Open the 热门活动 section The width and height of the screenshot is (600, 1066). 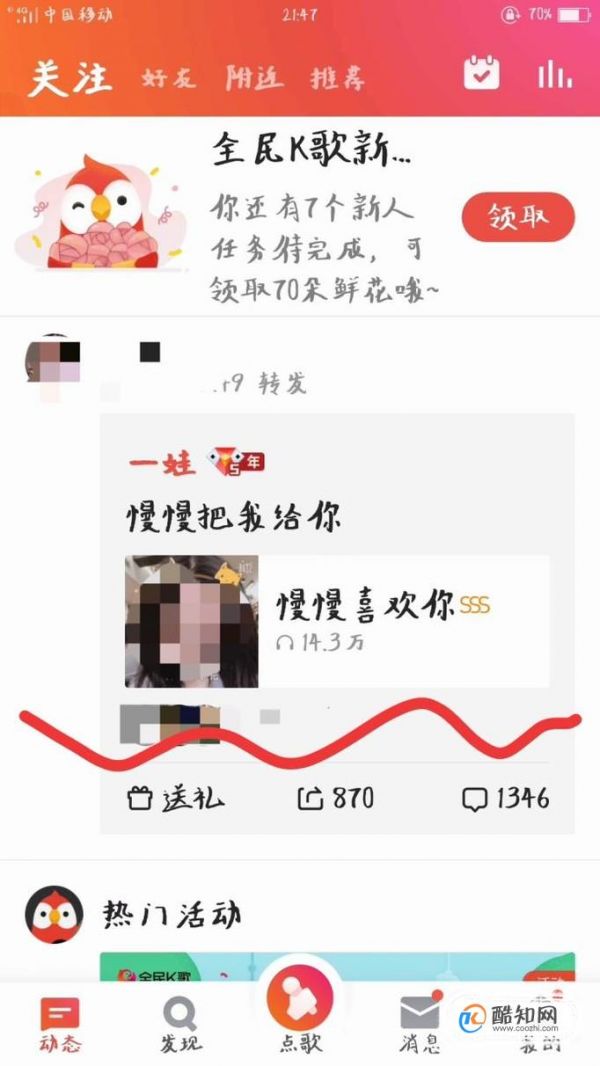[x=171, y=913]
